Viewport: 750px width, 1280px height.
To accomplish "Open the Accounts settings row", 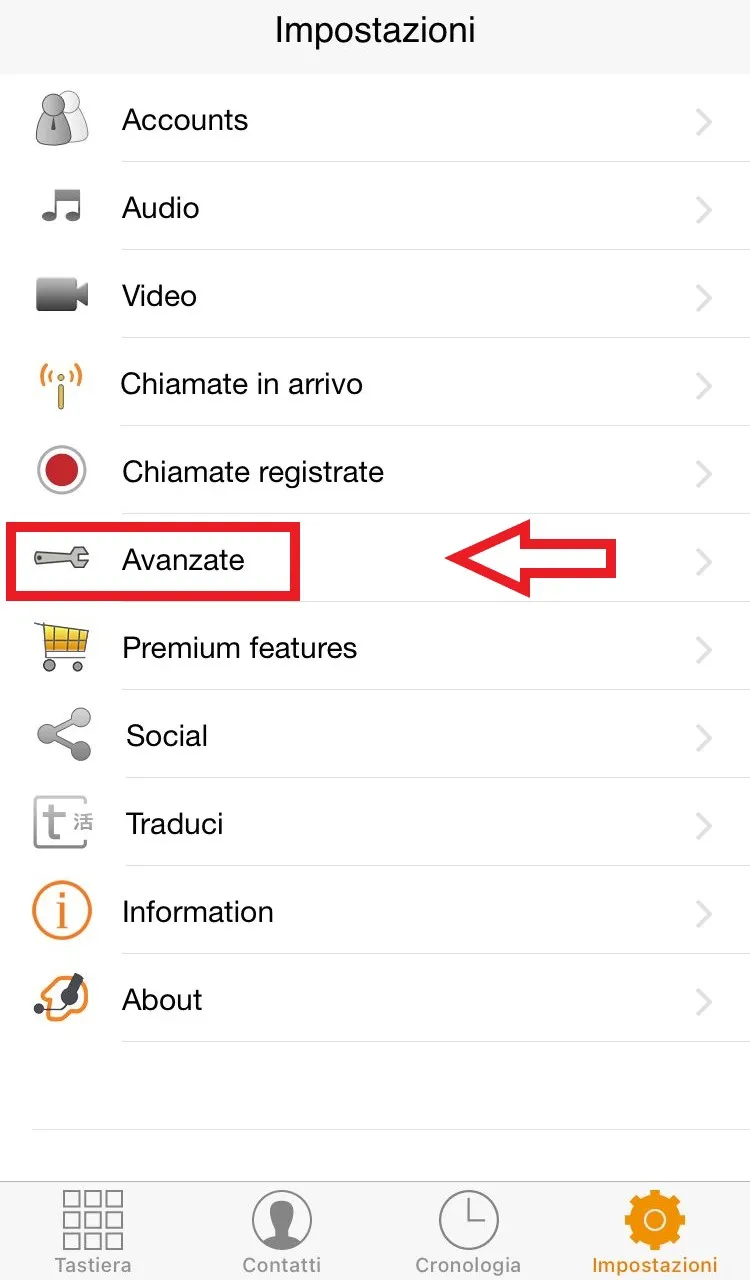I will coord(375,120).
